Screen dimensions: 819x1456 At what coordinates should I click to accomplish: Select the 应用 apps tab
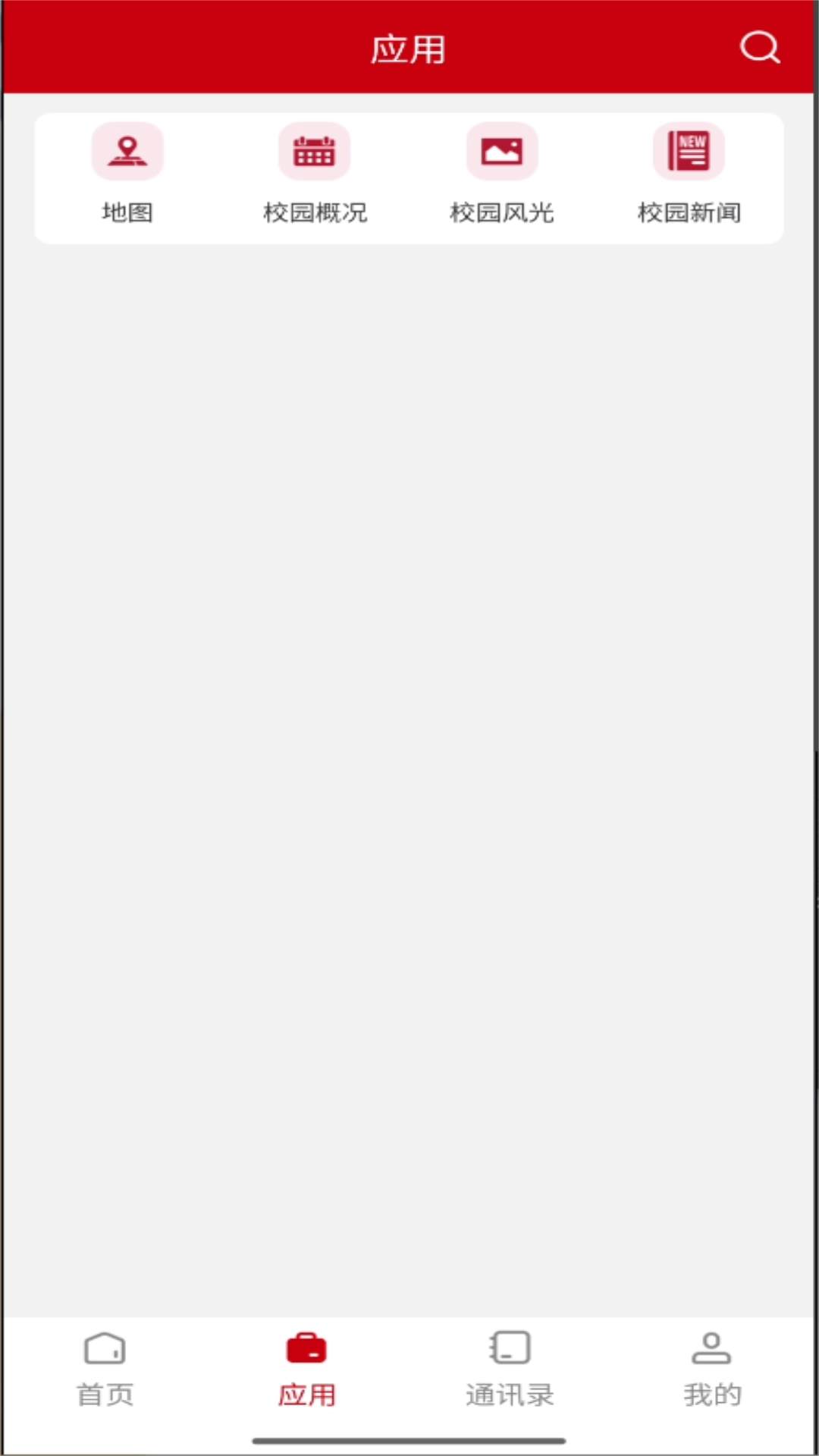[x=306, y=1370]
